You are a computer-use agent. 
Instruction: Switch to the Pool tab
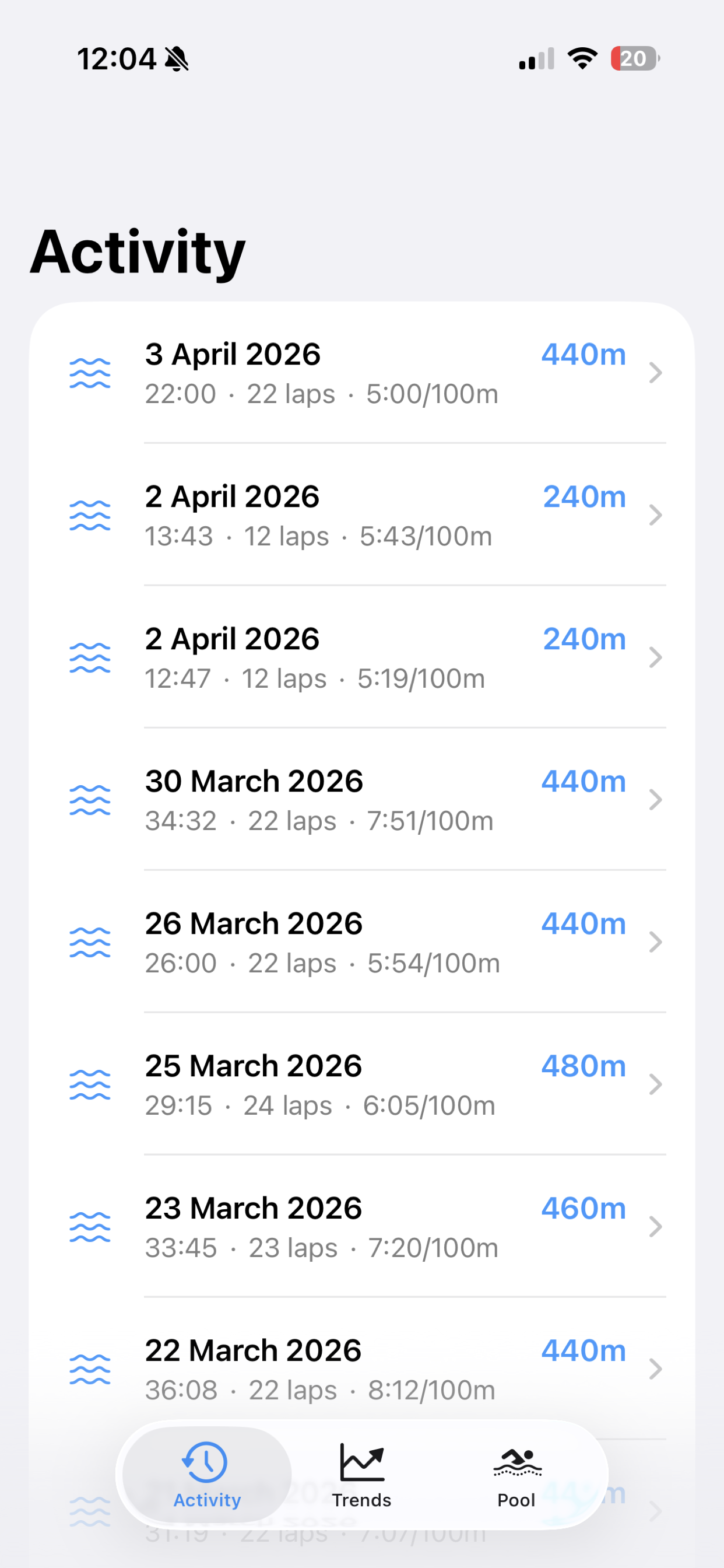tap(515, 1479)
